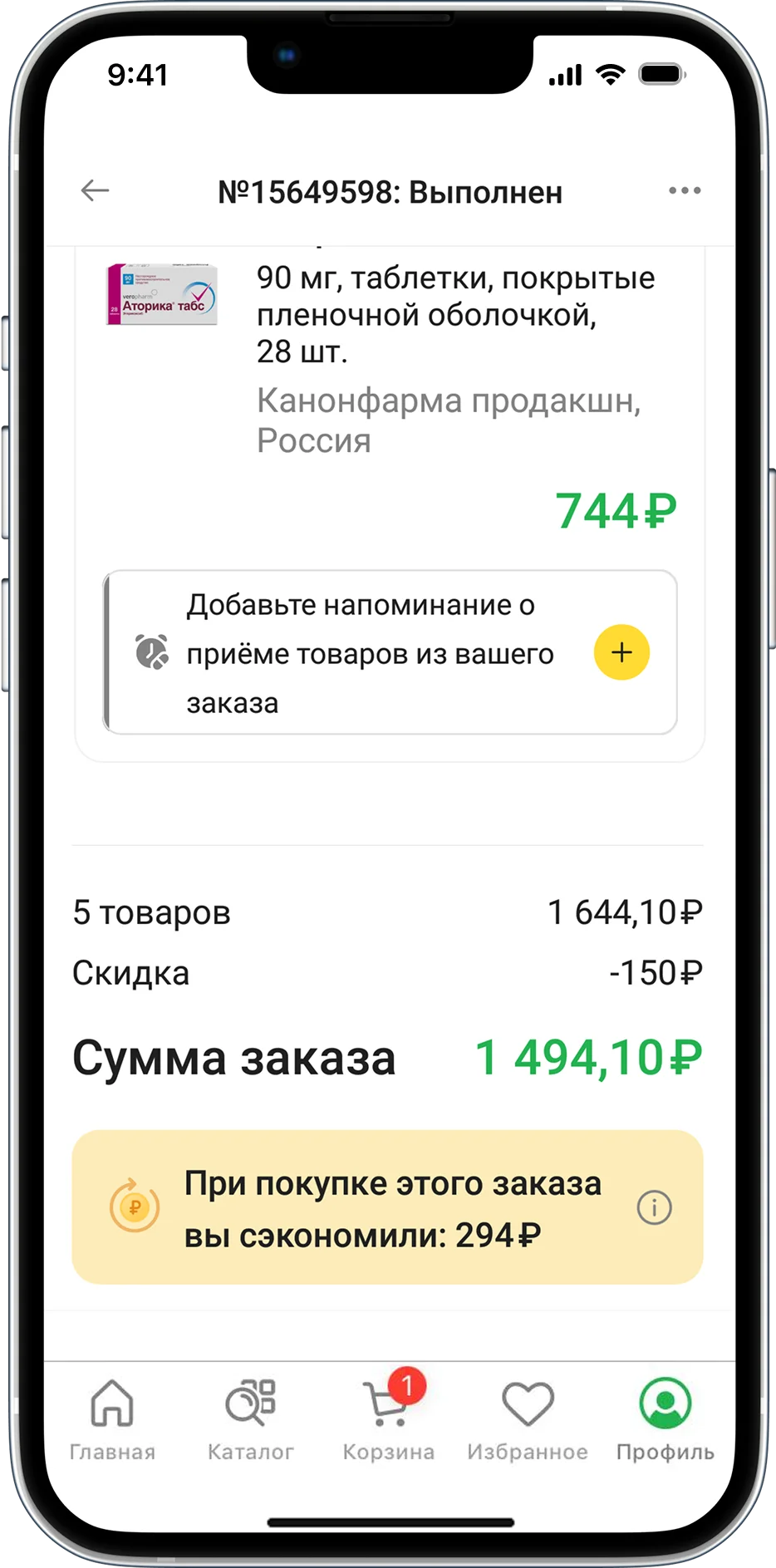The image size is (776, 1568).
Task: Go back from the order details
Action: click(x=95, y=190)
